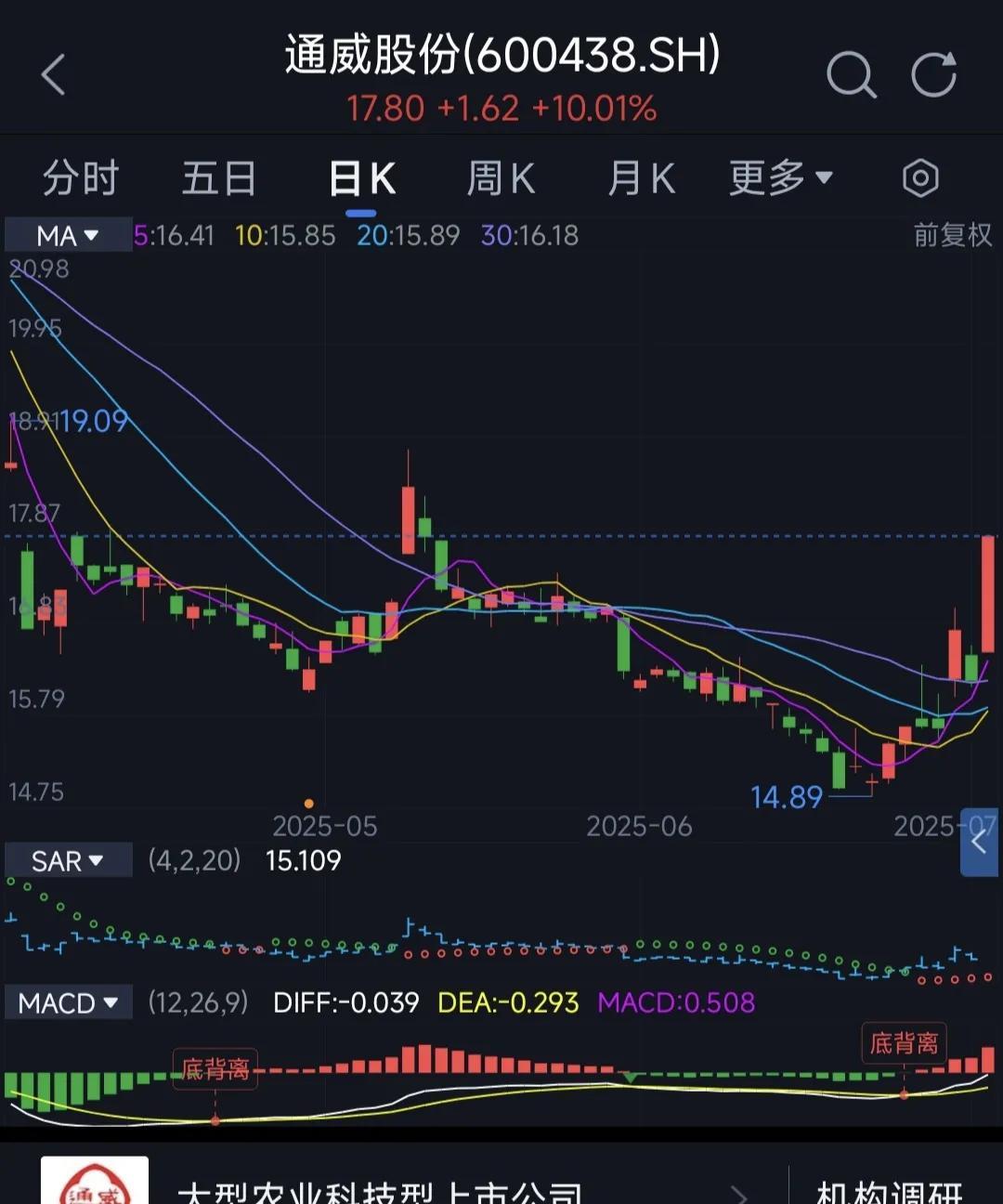
Task: Switch to the 分时 chart tab
Action: coord(81,178)
